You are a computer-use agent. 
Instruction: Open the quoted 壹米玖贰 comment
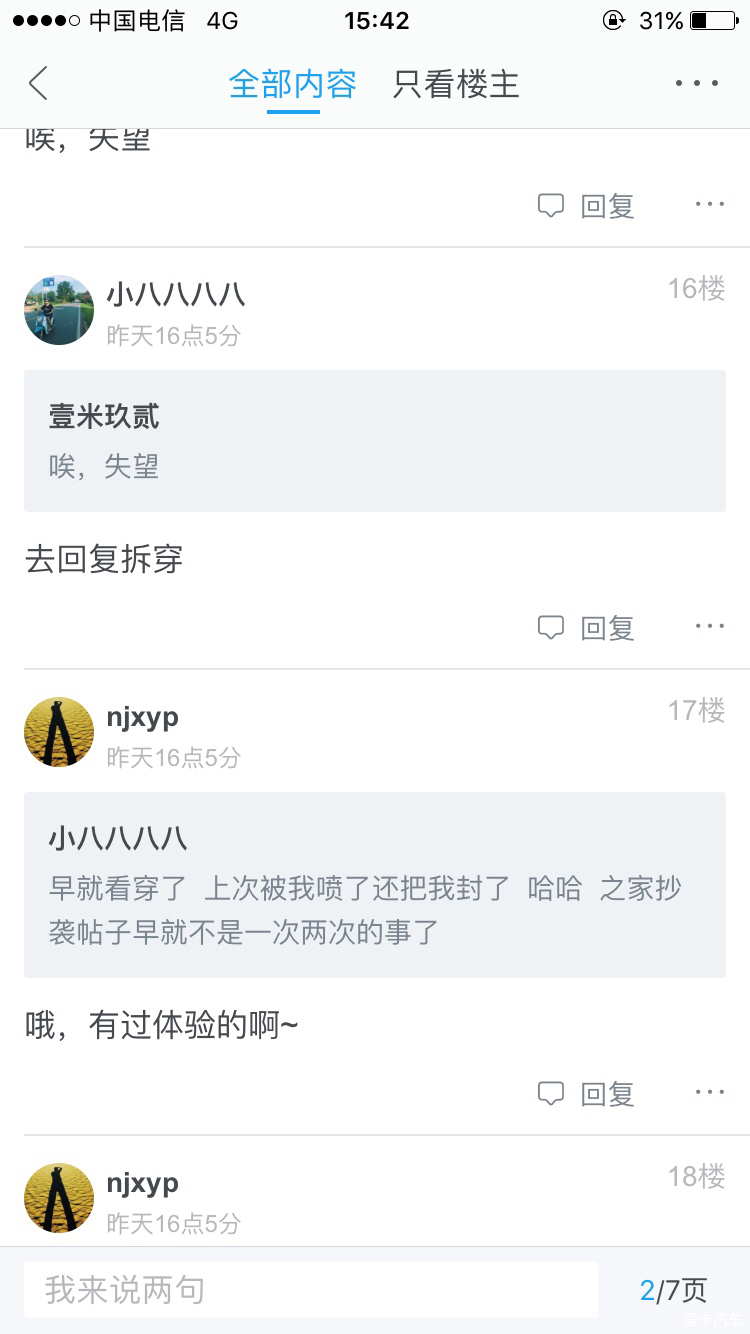pos(375,441)
